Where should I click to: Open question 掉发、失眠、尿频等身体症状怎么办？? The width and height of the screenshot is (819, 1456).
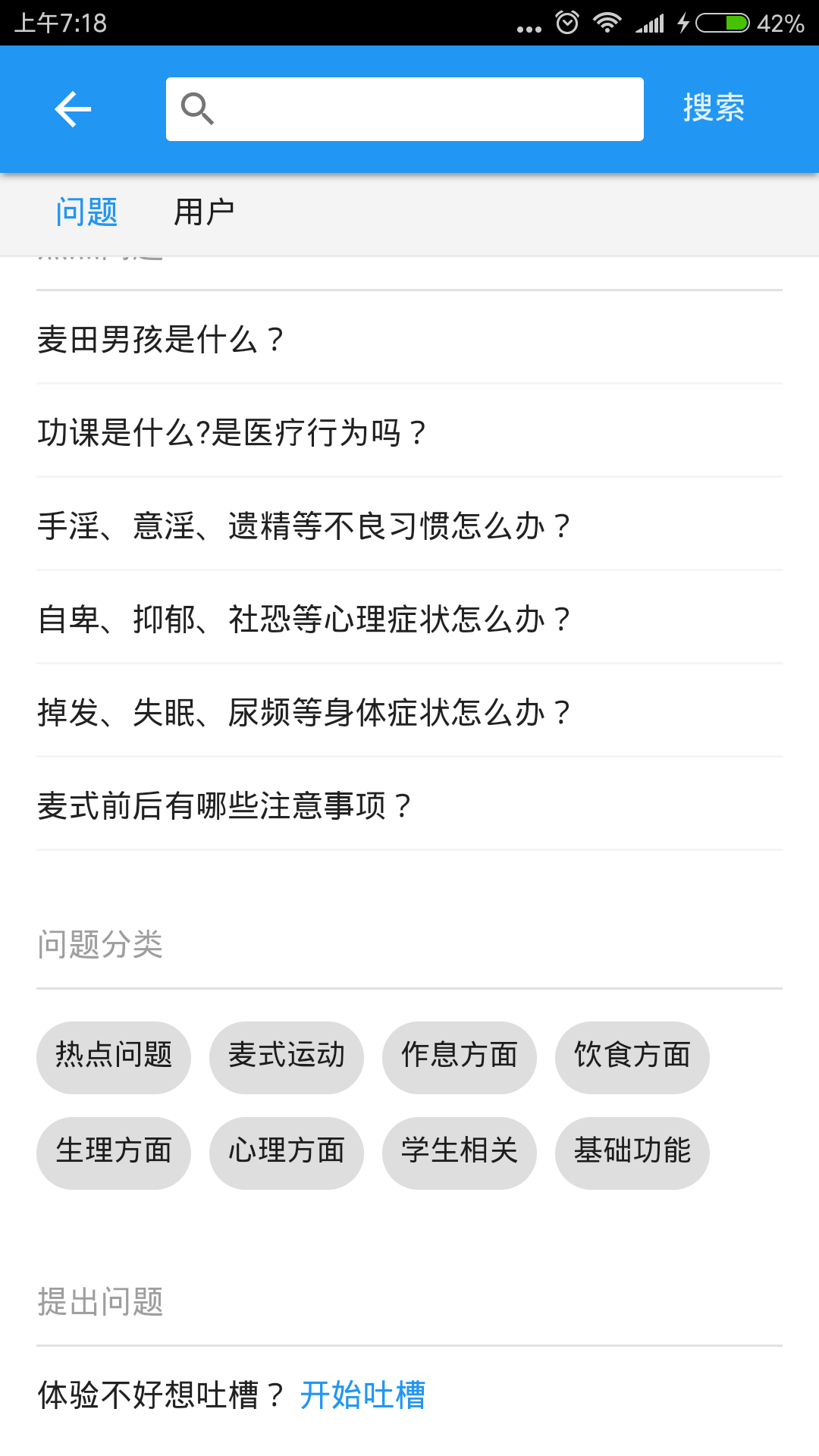pyautogui.click(x=303, y=712)
